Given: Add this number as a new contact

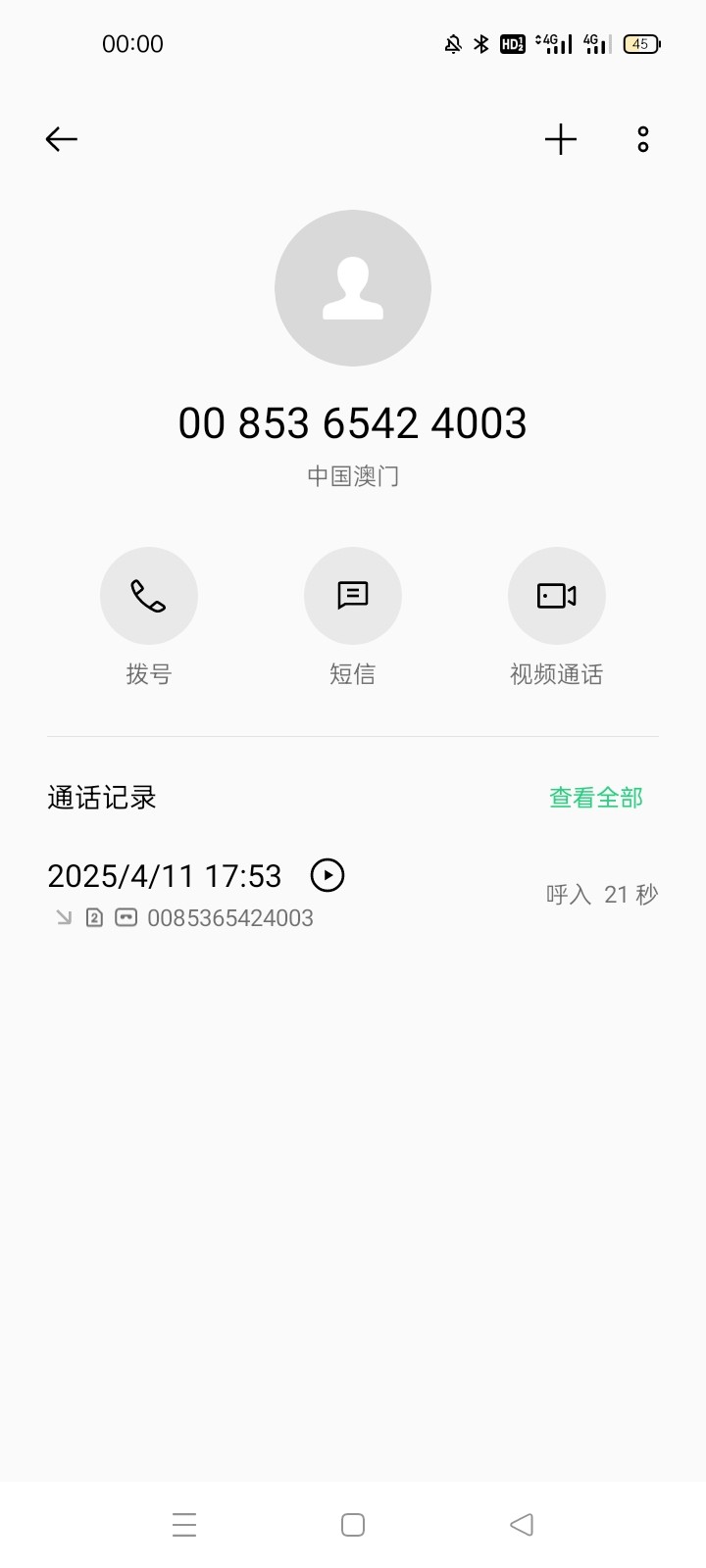Looking at the screenshot, I should [x=561, y=139].
